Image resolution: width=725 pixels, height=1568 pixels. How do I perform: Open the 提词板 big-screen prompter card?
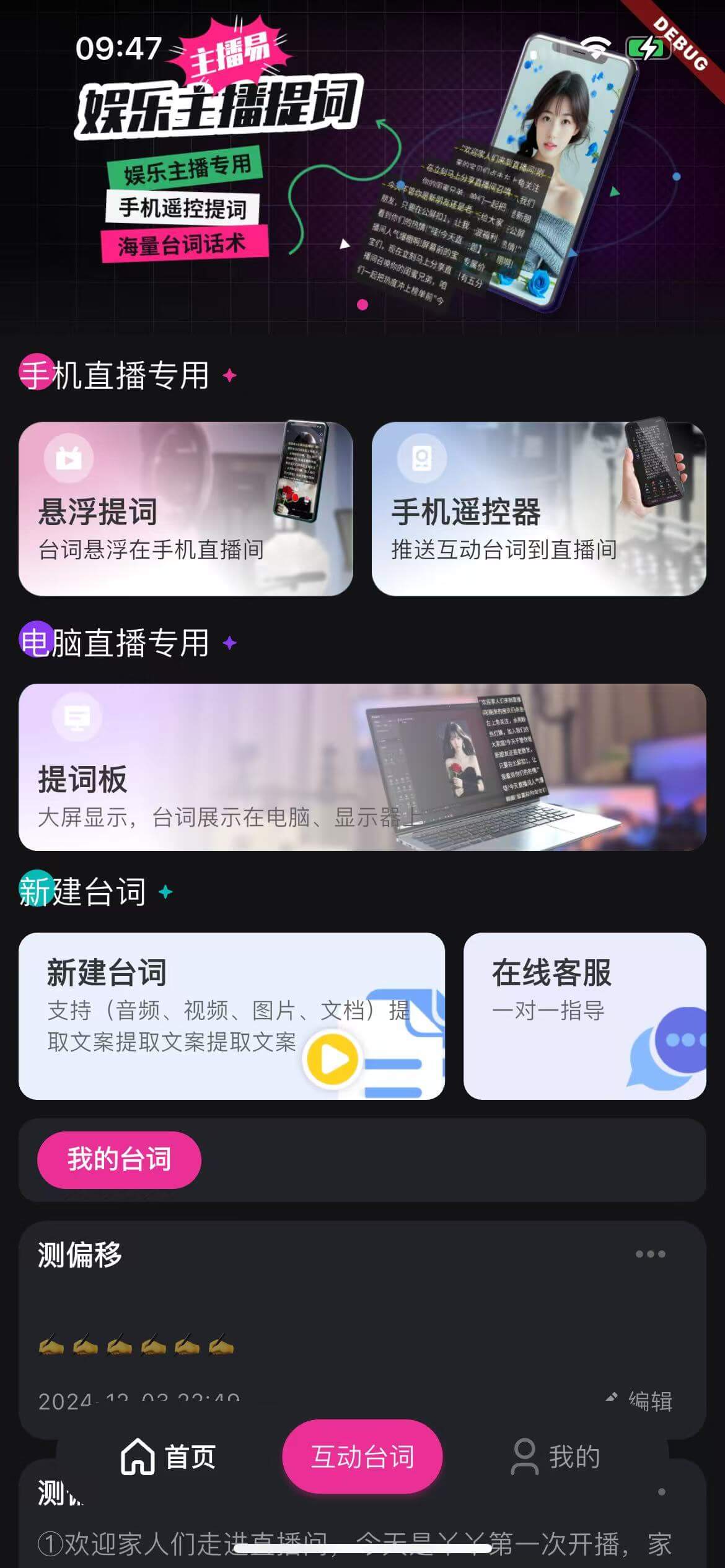pyautogui.click(x=362, y=767)
